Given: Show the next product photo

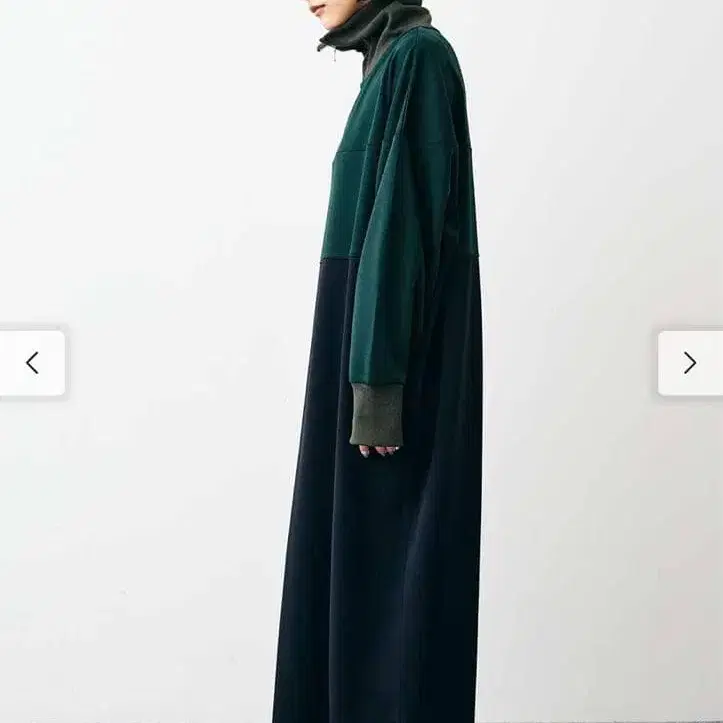Looking at the screenshot, I should click(x=689, y=363).
